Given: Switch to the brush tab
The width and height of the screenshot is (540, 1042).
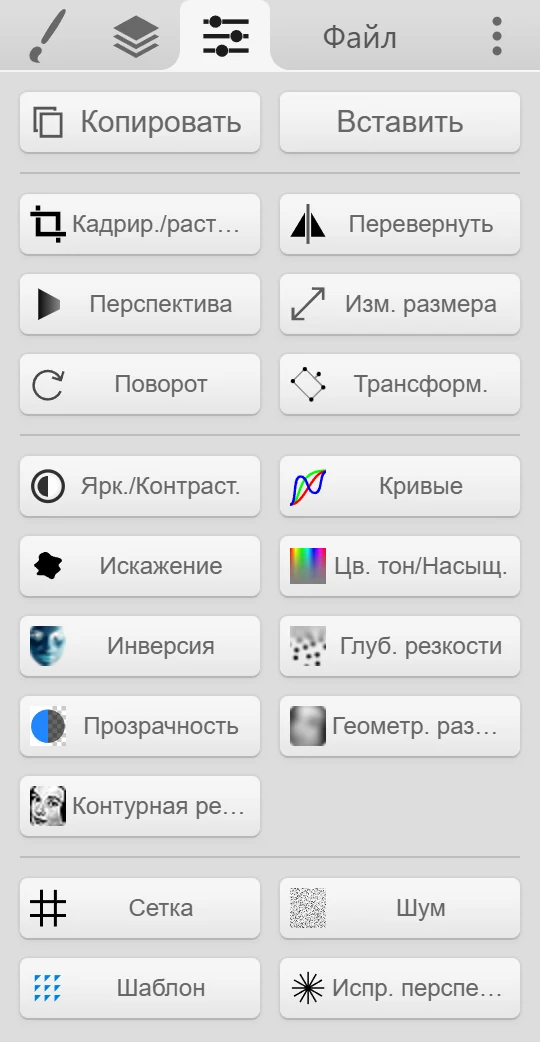Looking at the screenshot, I should (45, 36).
